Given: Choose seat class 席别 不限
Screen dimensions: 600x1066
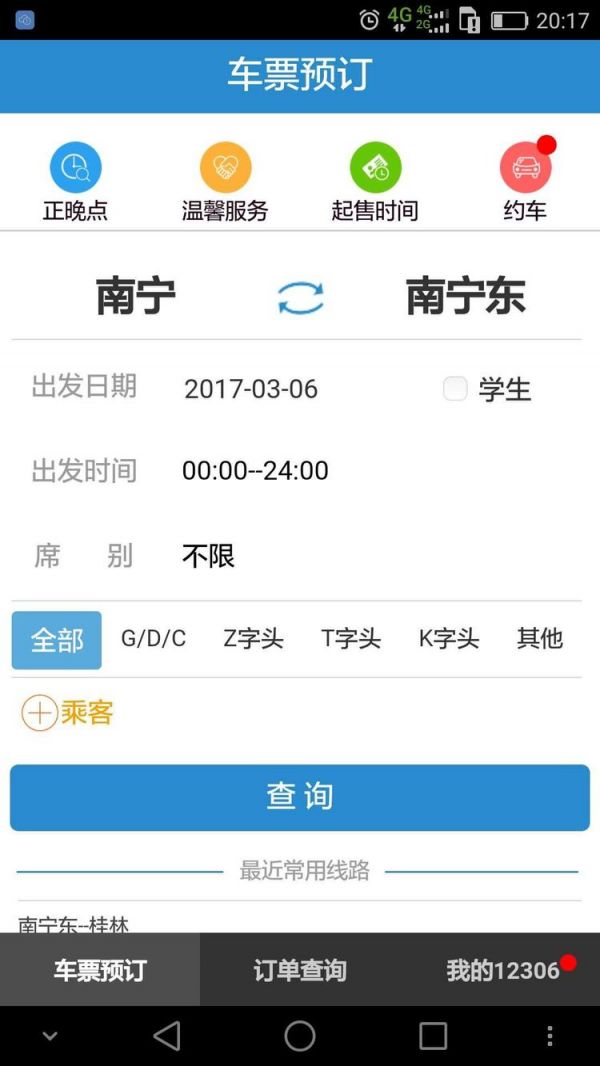Looking at the screenshot, I should coord(208,556).
